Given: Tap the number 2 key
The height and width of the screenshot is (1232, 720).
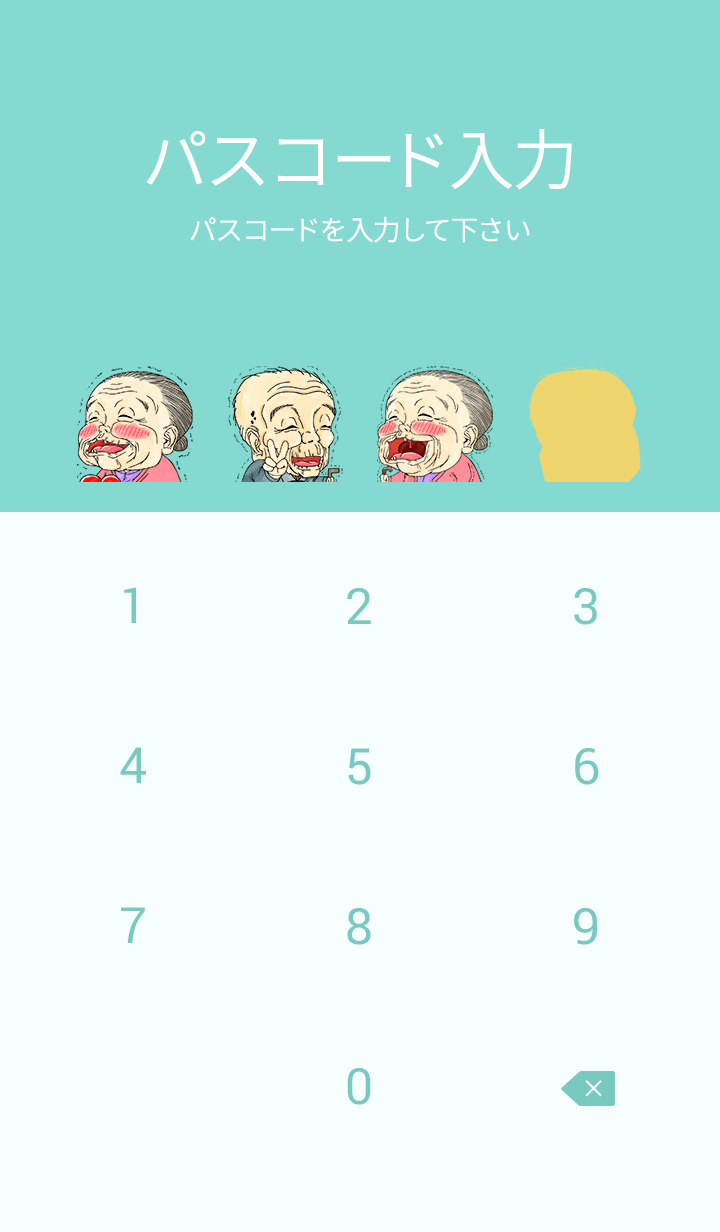Looking at the screenshot, I should [359, 607].
